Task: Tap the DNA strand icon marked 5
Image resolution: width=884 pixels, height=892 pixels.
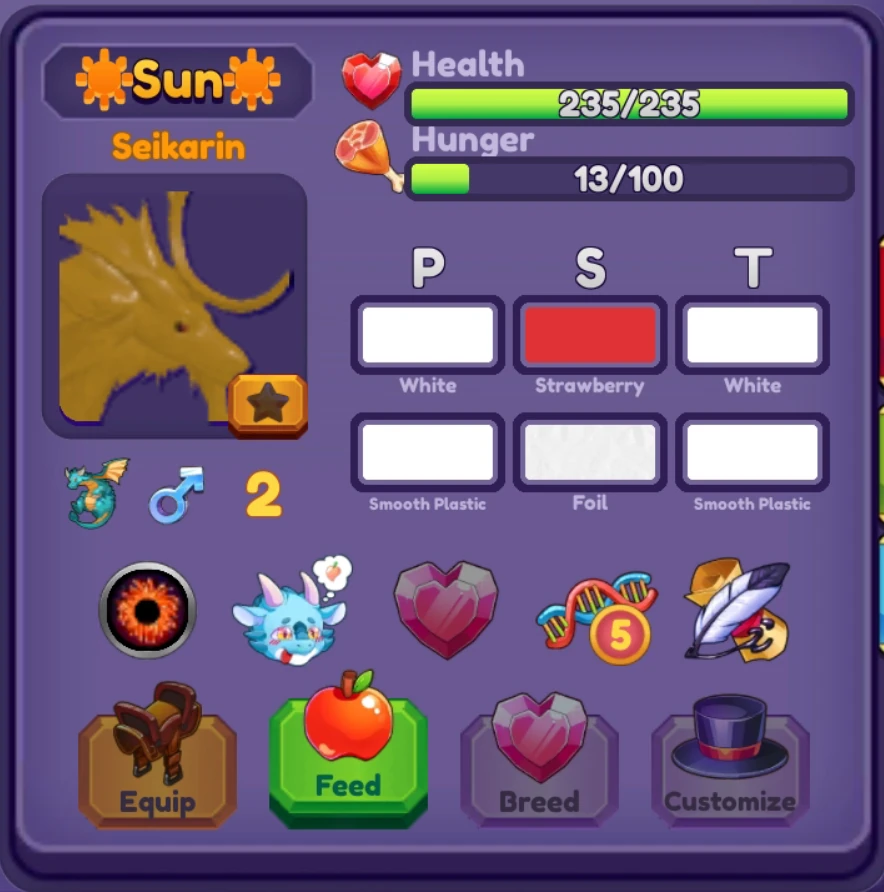Action: click(x=597, y=614)
